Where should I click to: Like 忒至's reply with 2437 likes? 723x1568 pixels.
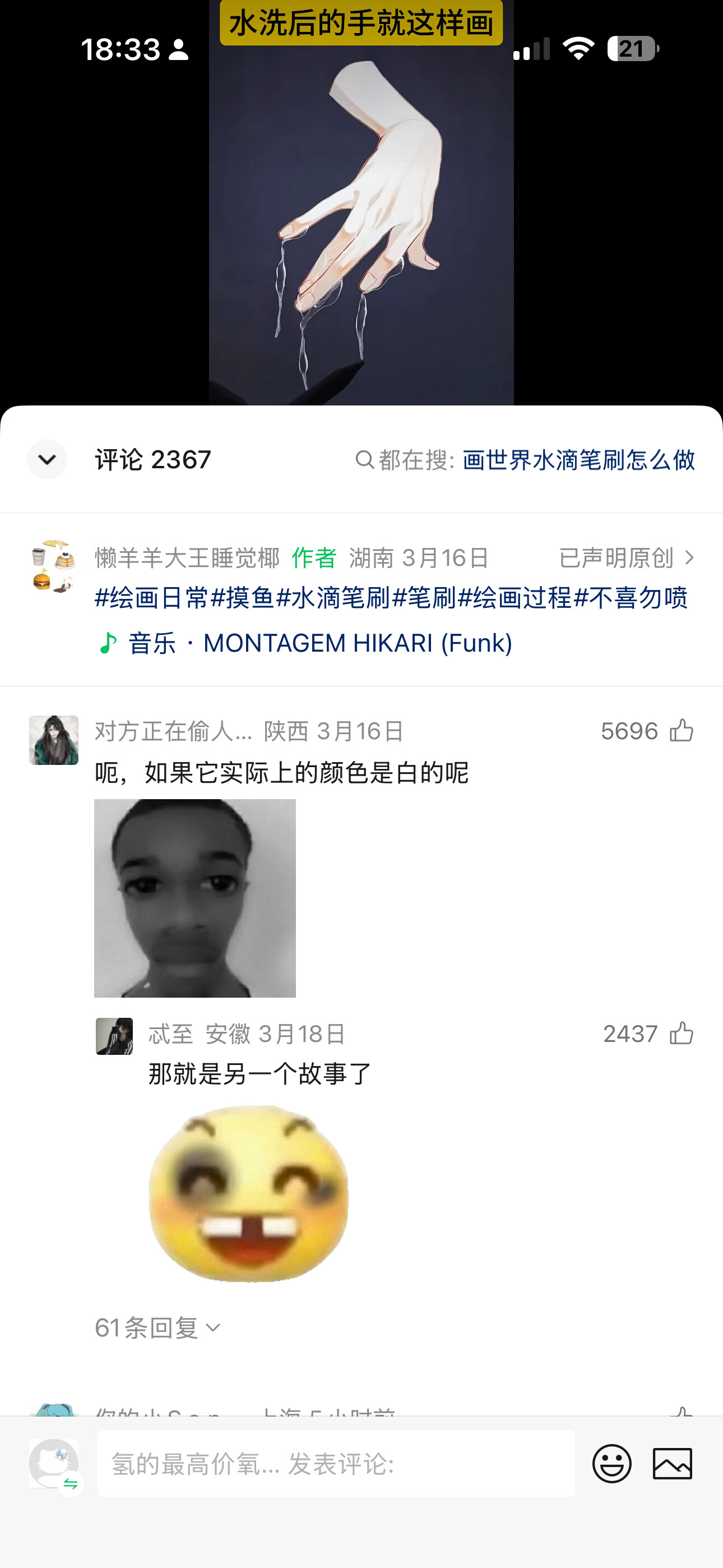coord(681,1033)
